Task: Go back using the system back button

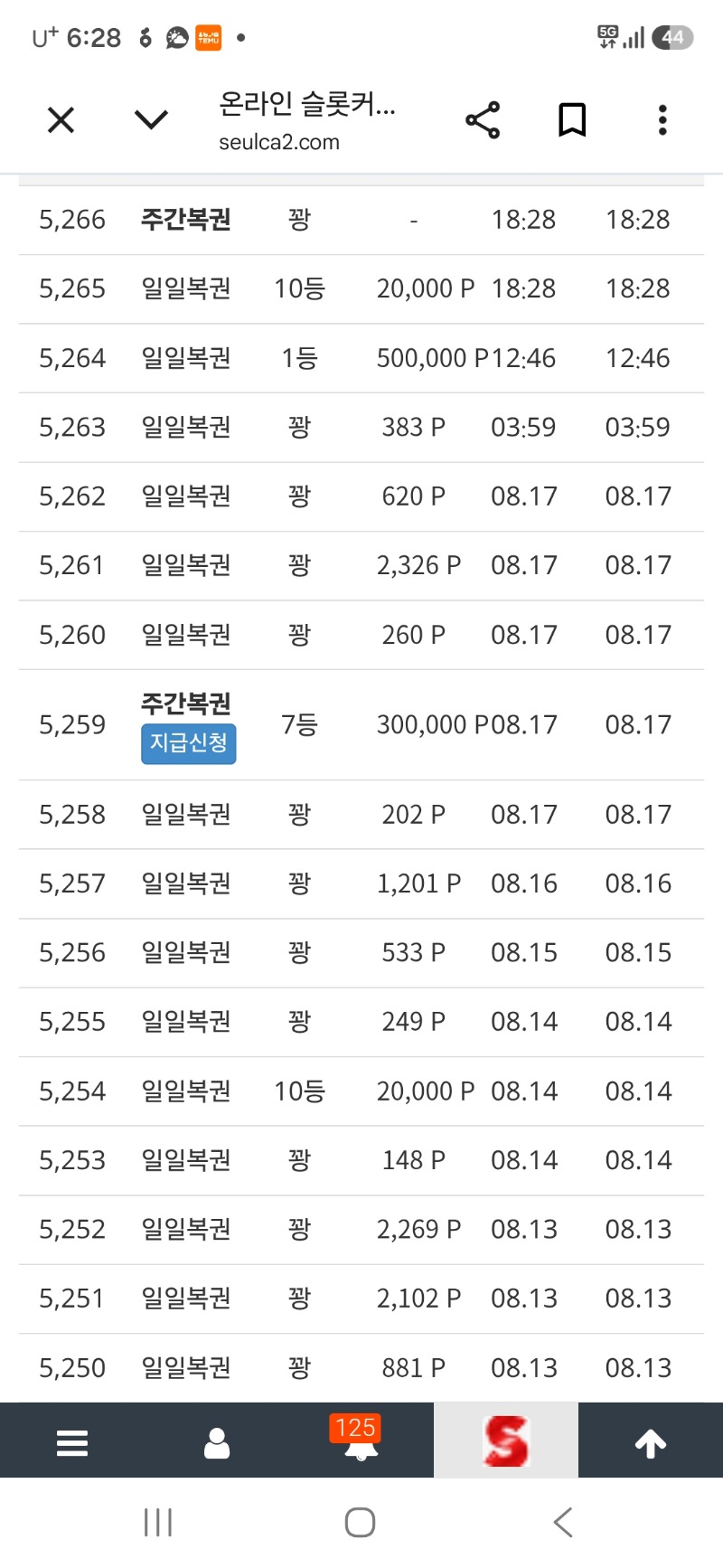Action: [563, 1523]
